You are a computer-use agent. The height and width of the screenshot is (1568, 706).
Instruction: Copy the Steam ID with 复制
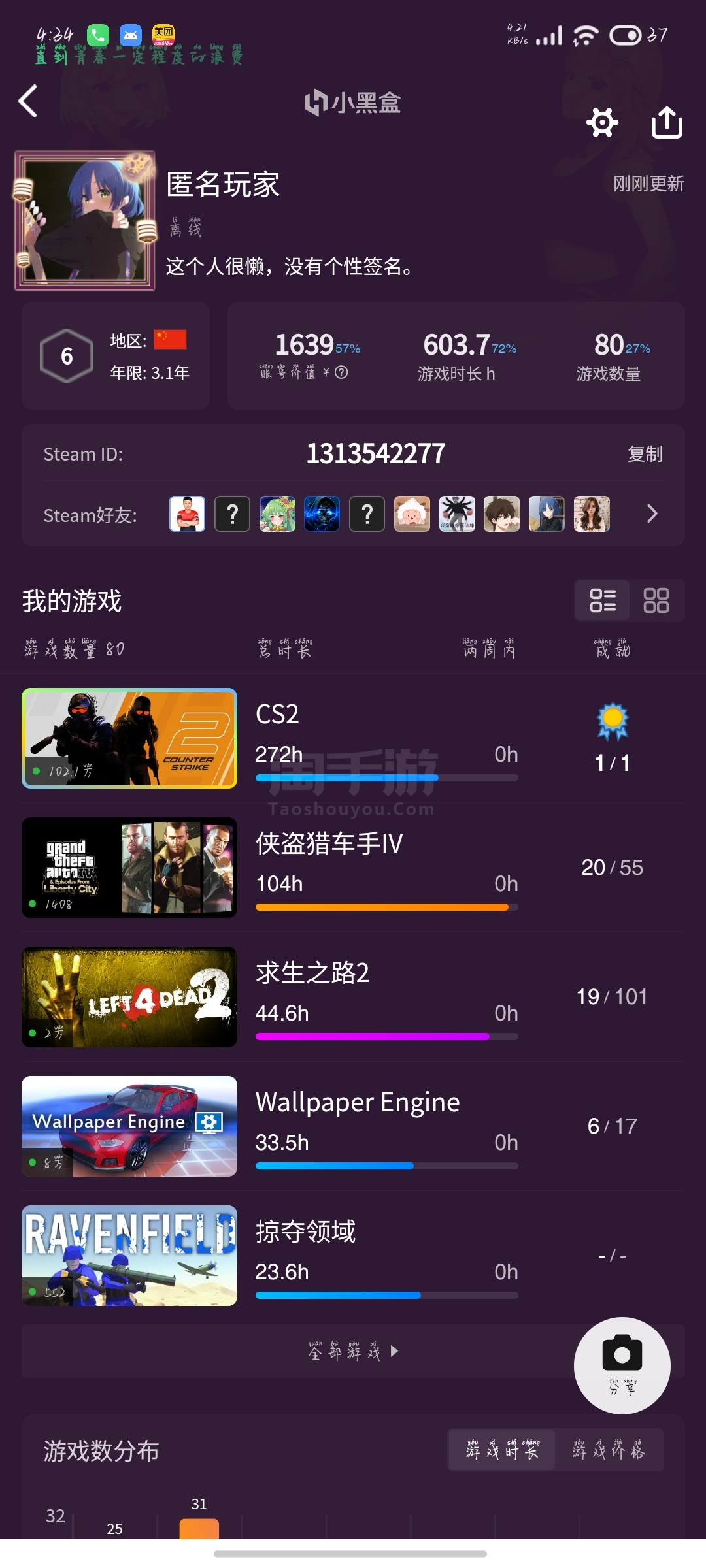645,454
